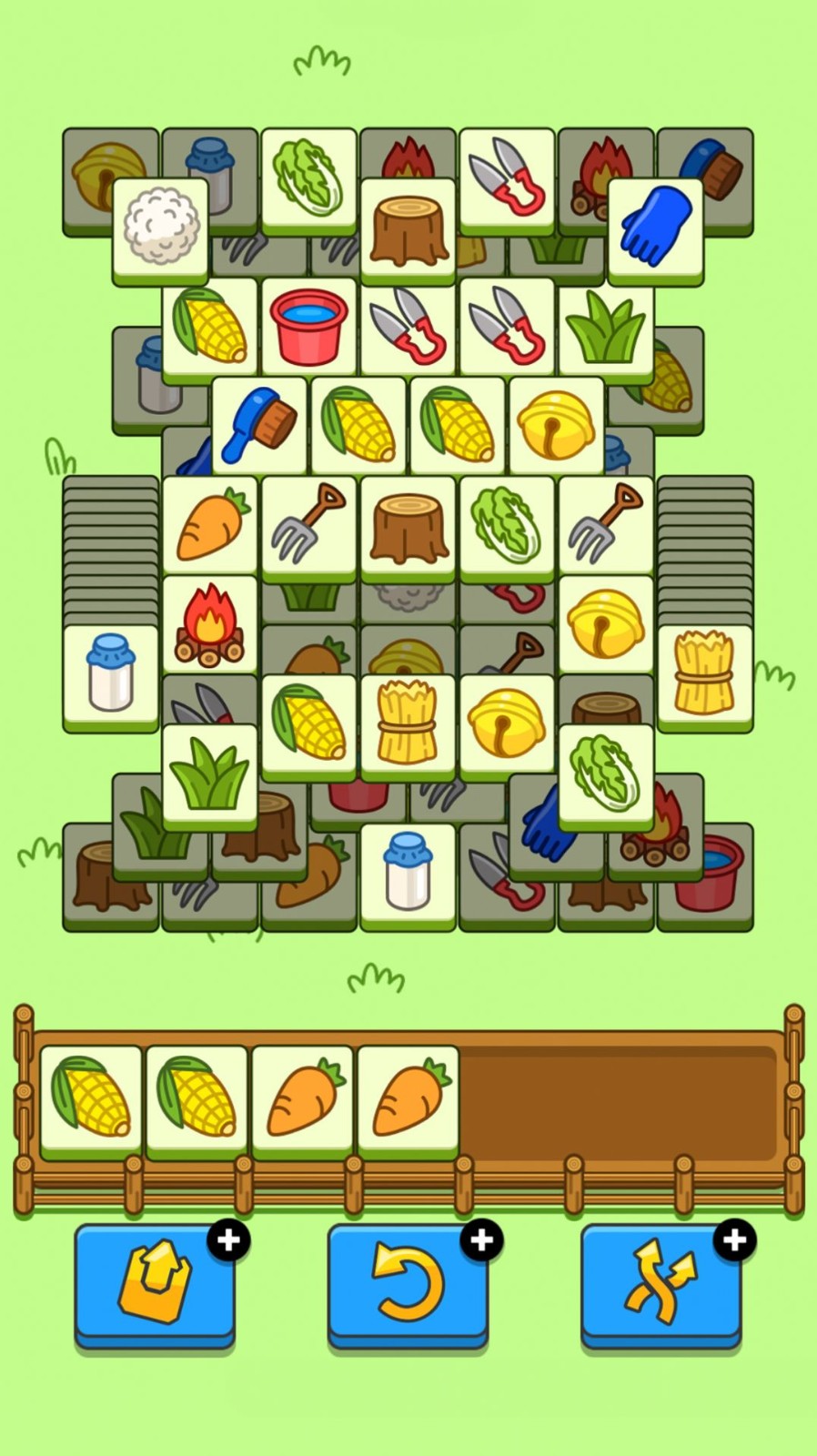Screen dimensions: 817x1456
Task: Tap the carrot tile on the board
Action: click(x=210, y=524)
